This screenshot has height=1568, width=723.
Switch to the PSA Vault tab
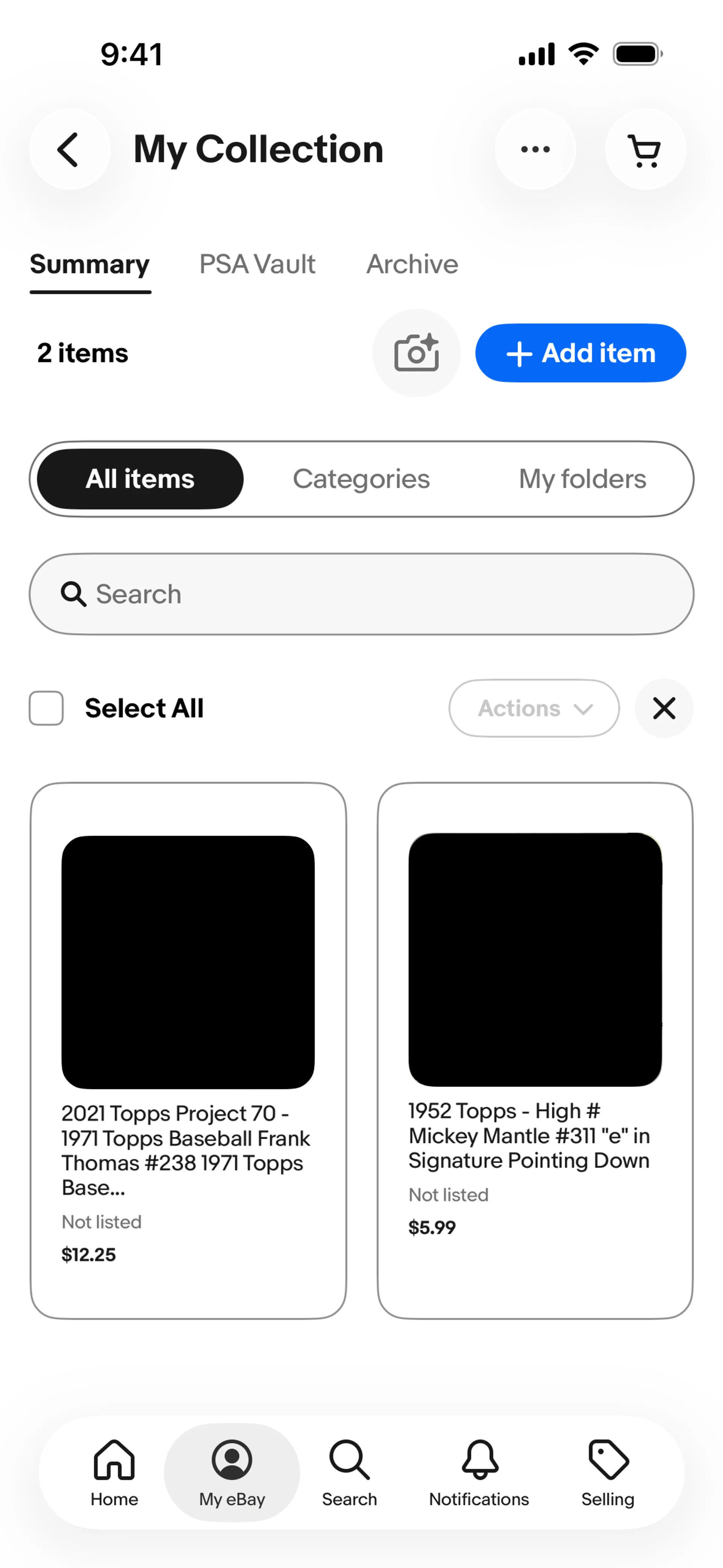pos(257,264)
